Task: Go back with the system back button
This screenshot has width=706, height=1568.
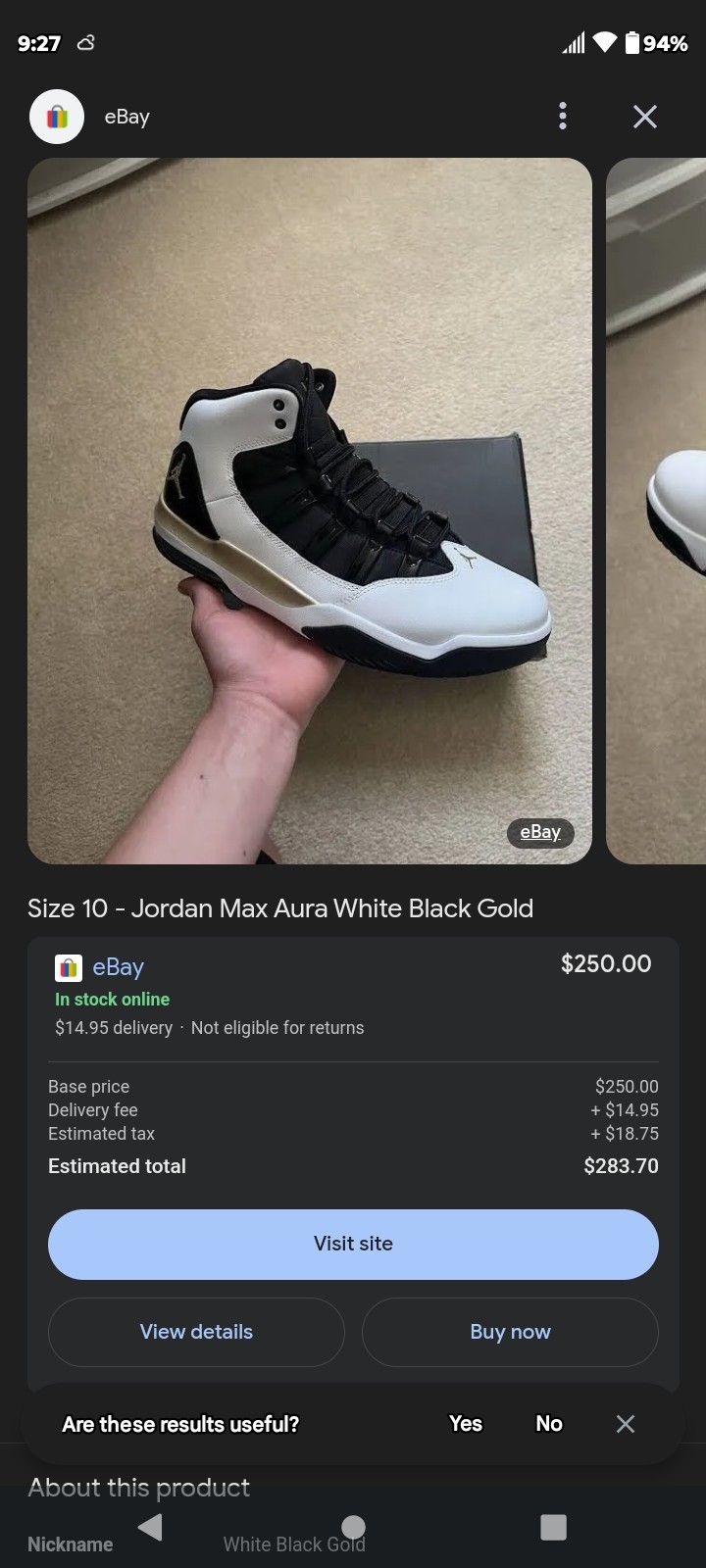Action: coord(150,1527)
